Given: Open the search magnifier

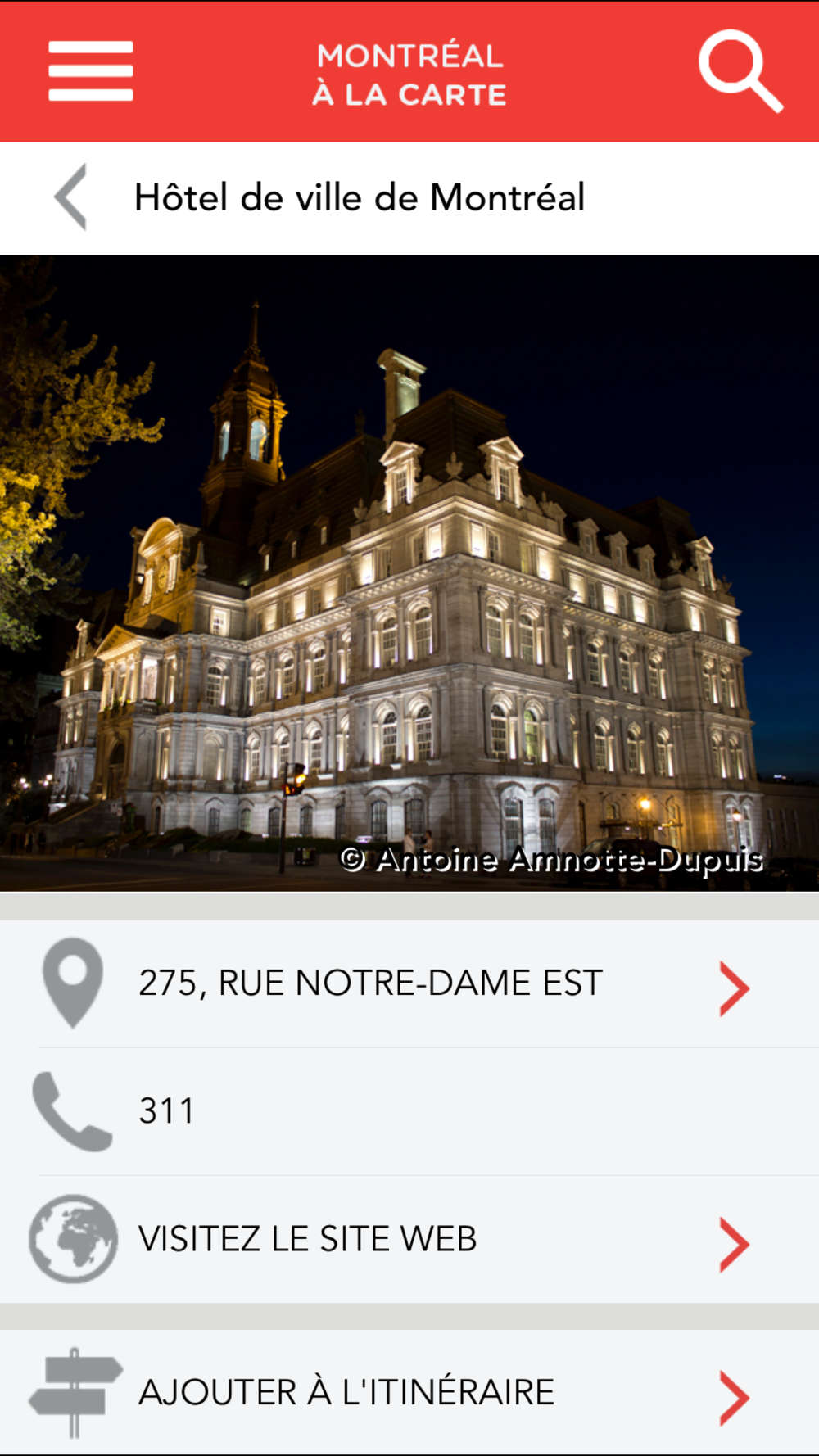Looking at the screenshot, I should click(740, 71).
